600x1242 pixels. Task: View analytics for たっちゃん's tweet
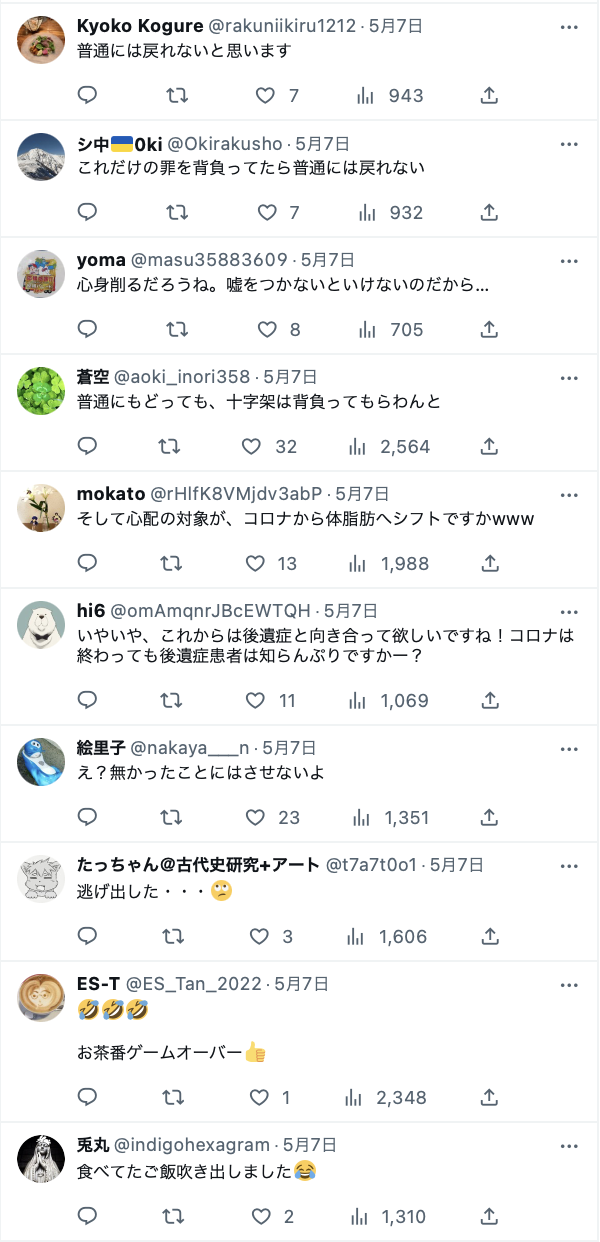click(x=355, y=937)
